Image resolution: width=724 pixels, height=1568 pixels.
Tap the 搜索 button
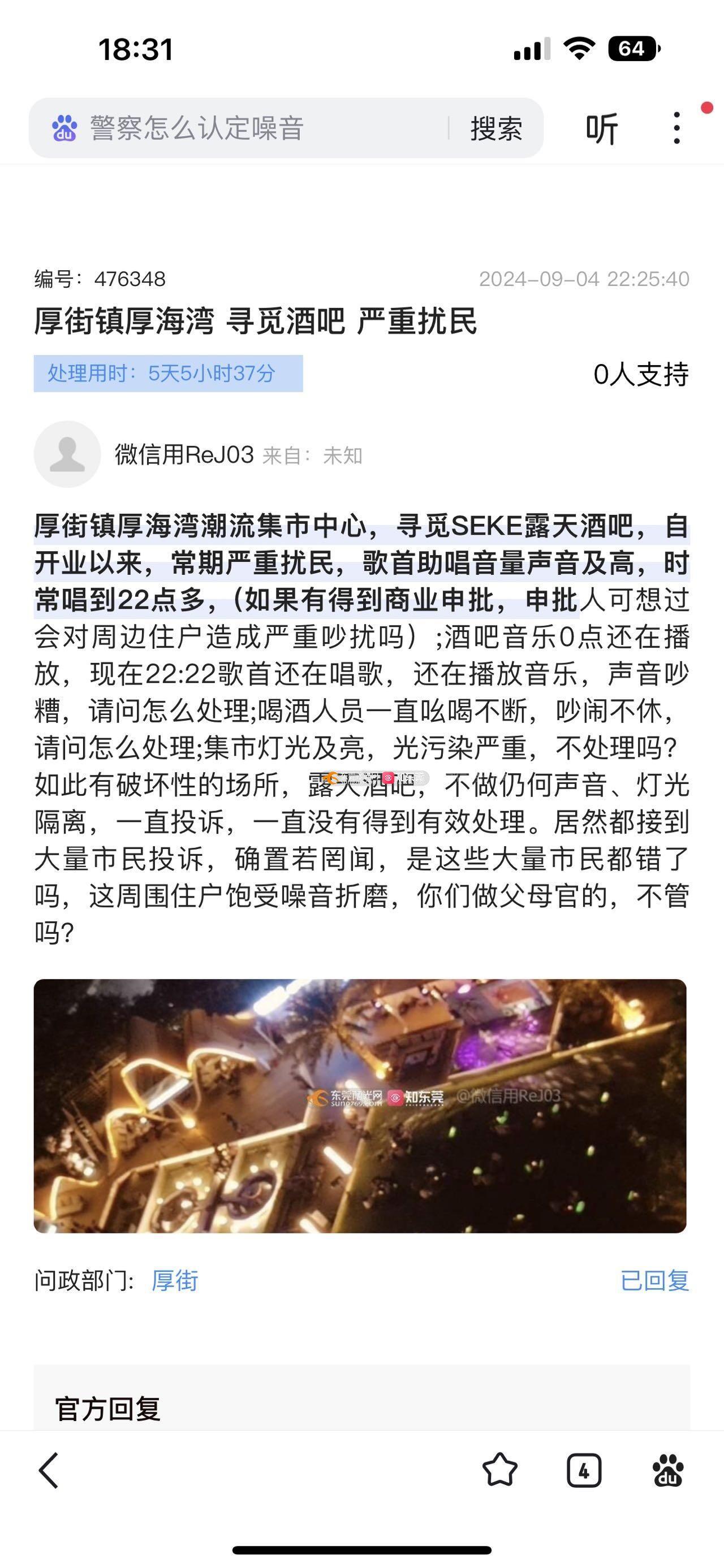point(496,128)
